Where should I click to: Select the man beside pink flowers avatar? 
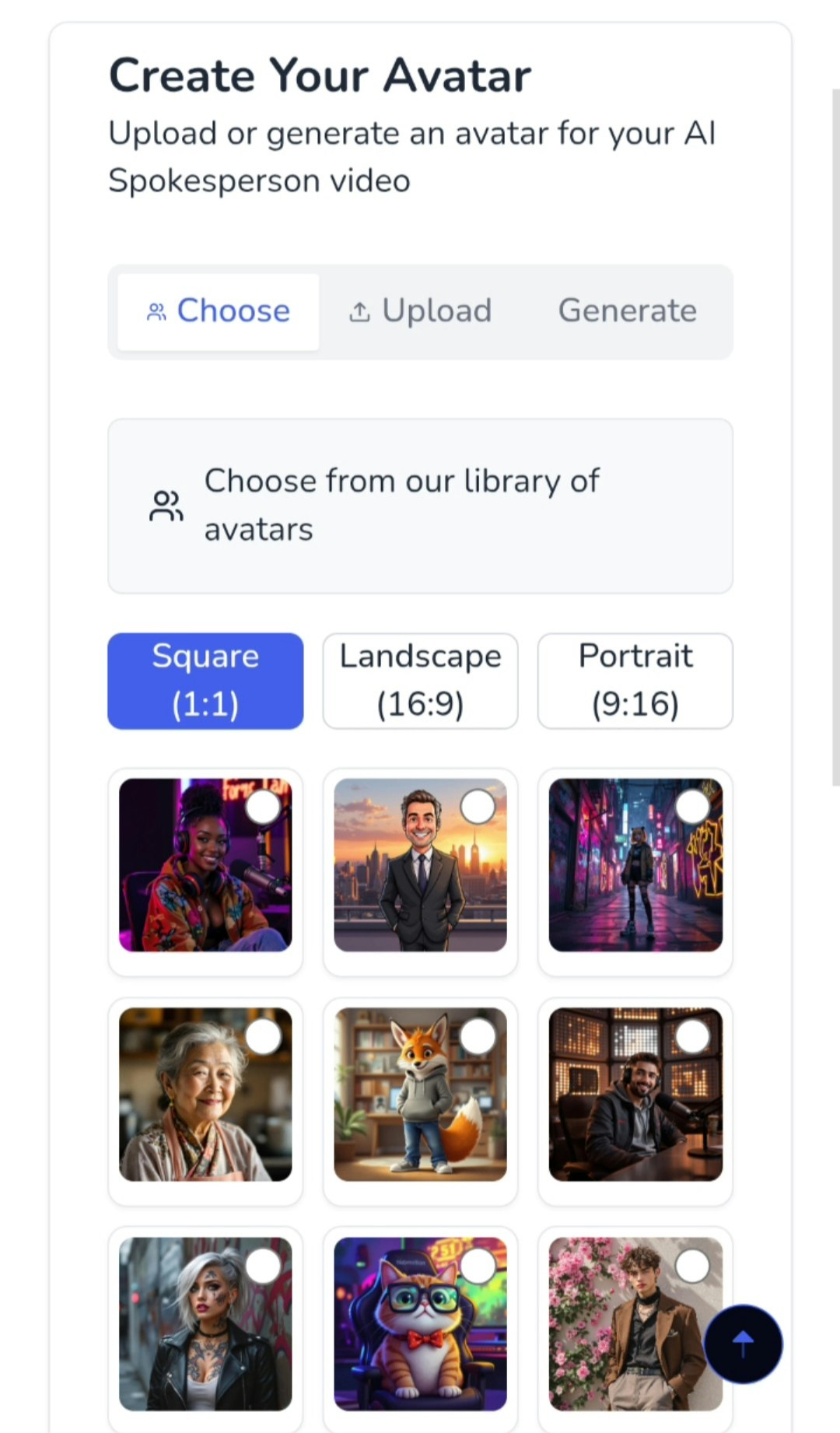pos(622,1324)
